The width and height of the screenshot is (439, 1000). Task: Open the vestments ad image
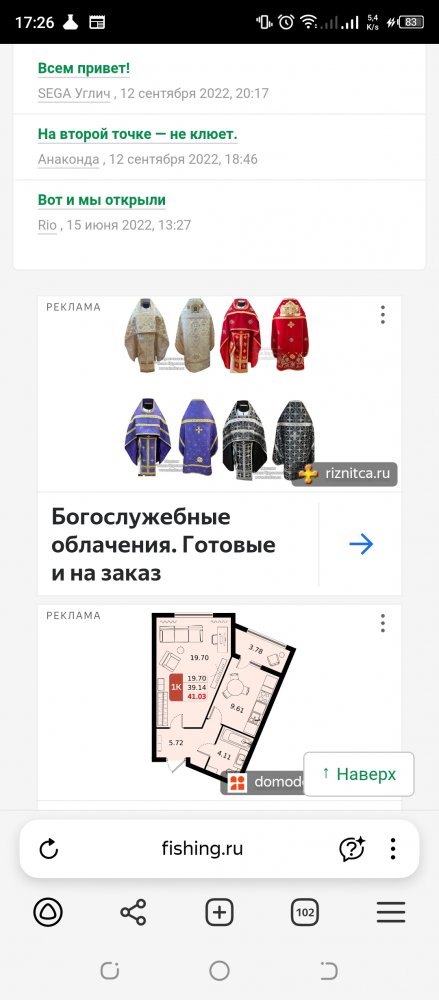click(x=220, y=390)
